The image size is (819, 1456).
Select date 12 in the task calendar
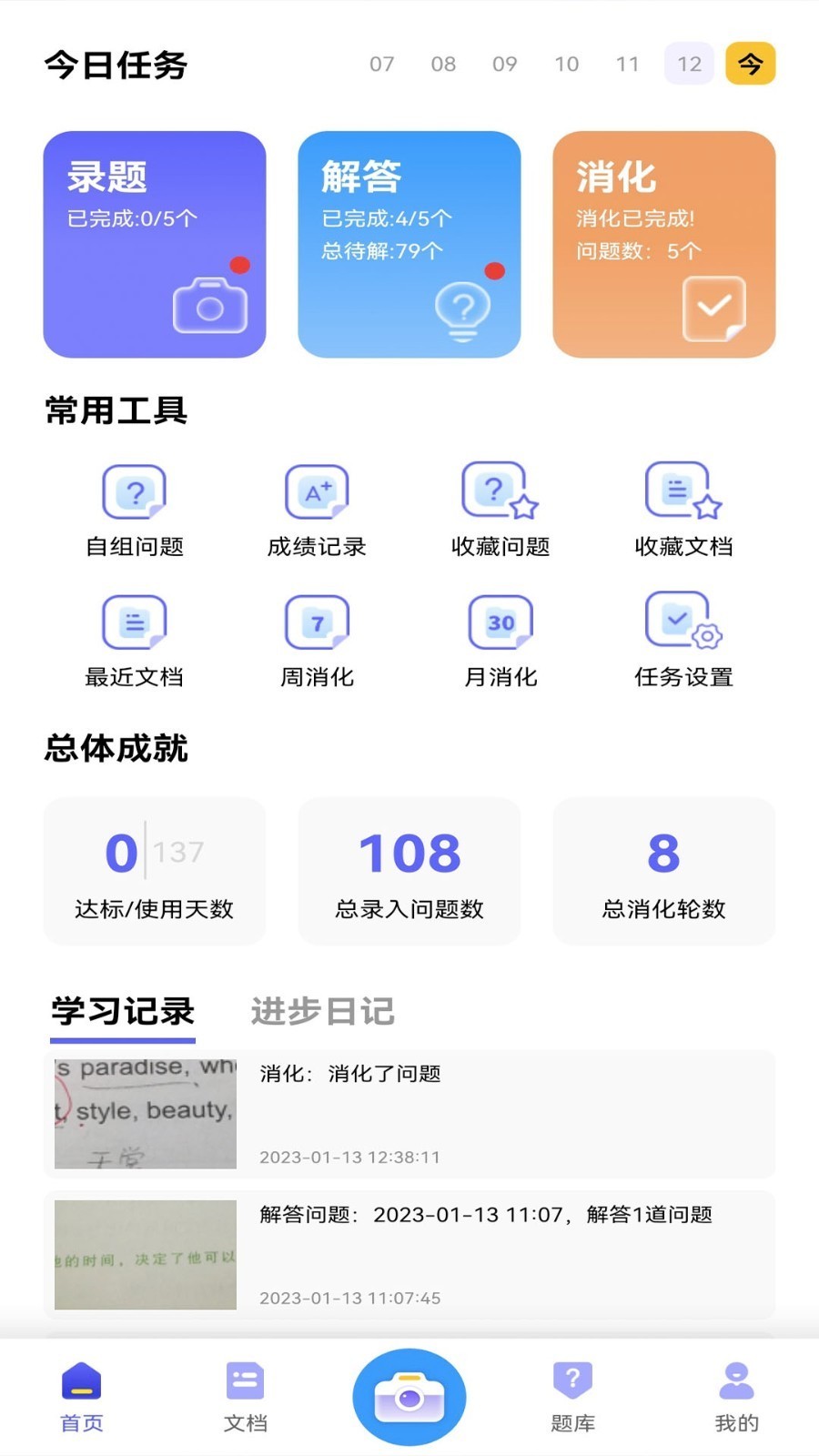[688, 64]
